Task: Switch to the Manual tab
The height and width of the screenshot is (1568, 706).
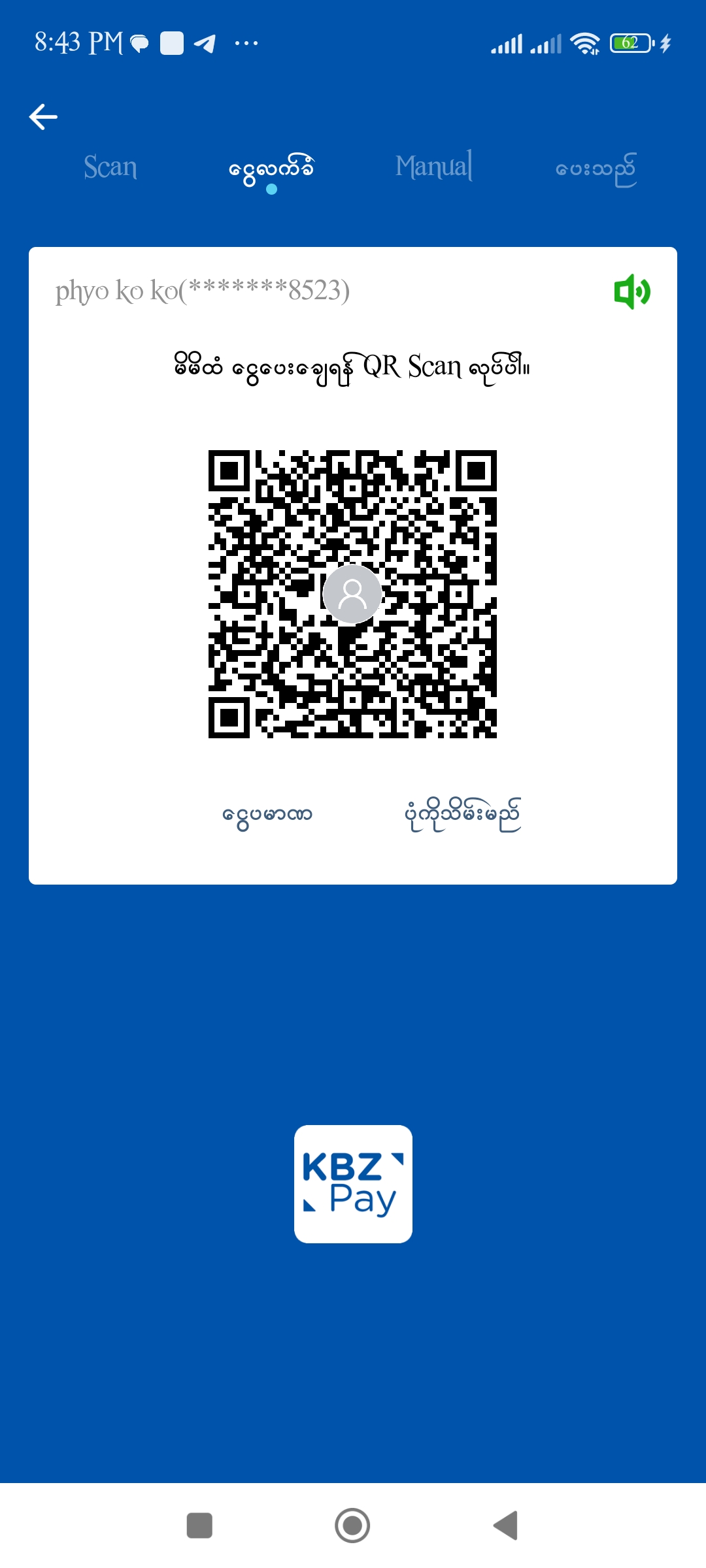Action: 433,167
